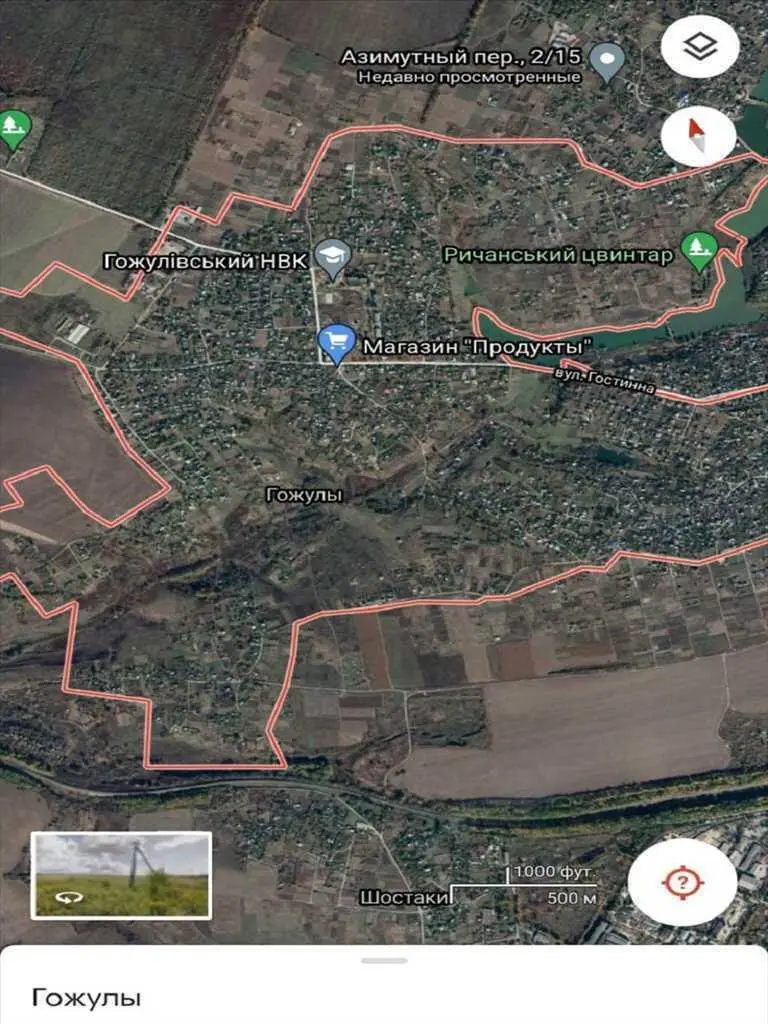Select the Шостаки village label
Image resolution: width=768 pixels, height=1024 pixels.
coord(405,897)
